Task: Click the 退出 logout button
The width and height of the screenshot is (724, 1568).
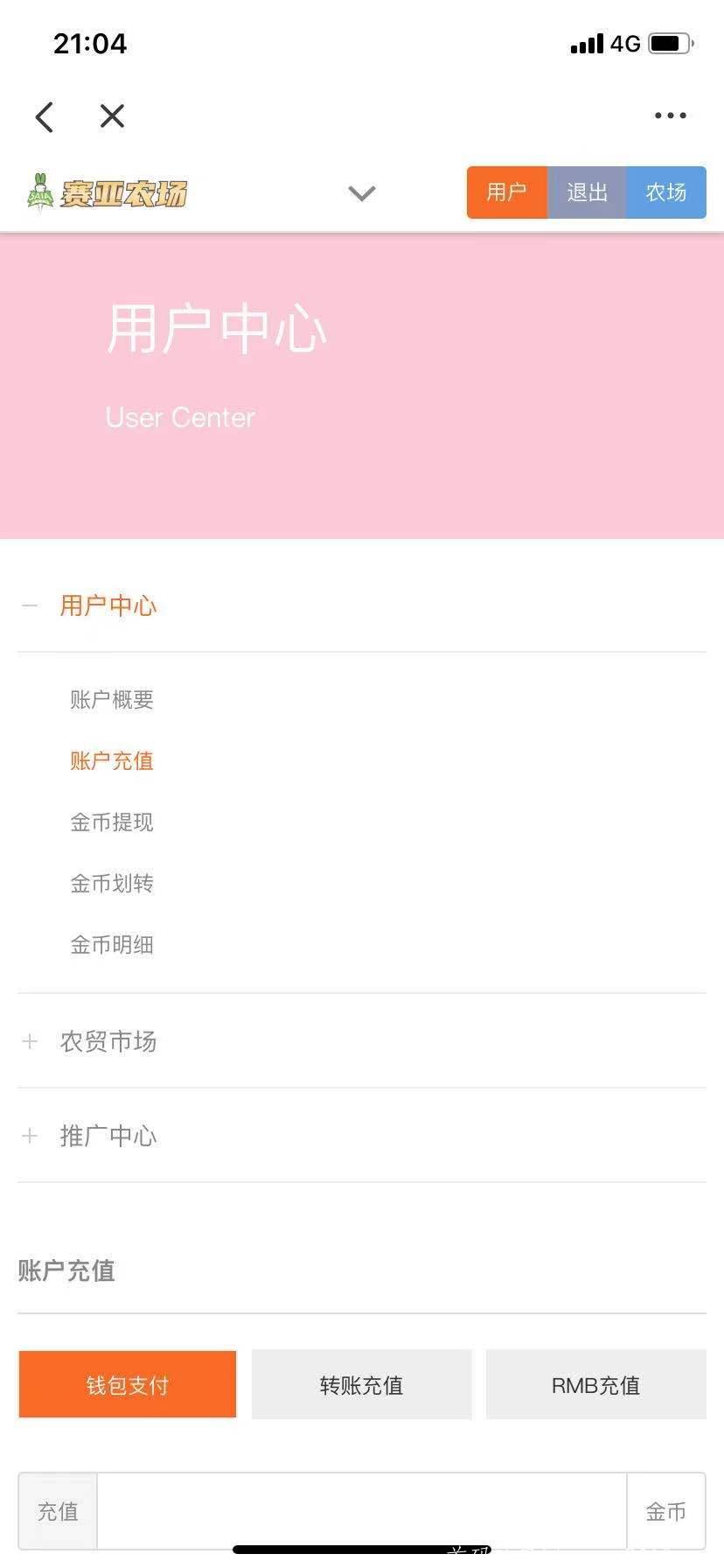Action: coord(586,192)
